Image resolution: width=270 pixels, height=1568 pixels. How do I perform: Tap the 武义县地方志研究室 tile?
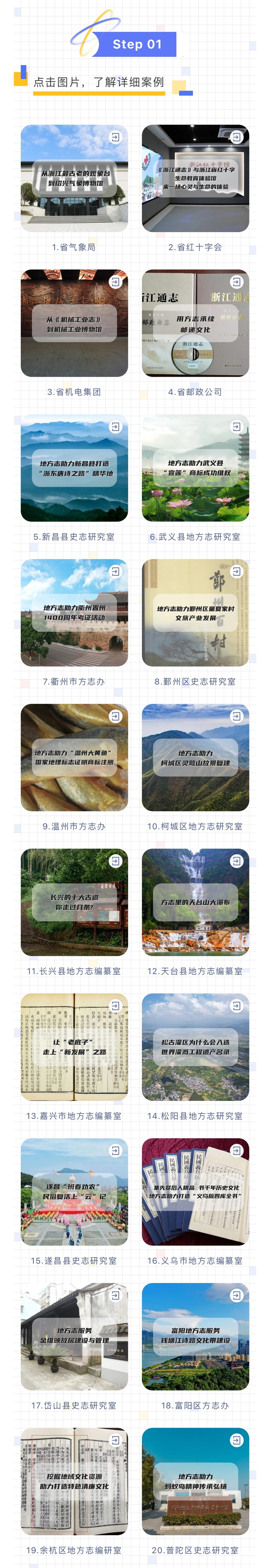tap(195, 468)
